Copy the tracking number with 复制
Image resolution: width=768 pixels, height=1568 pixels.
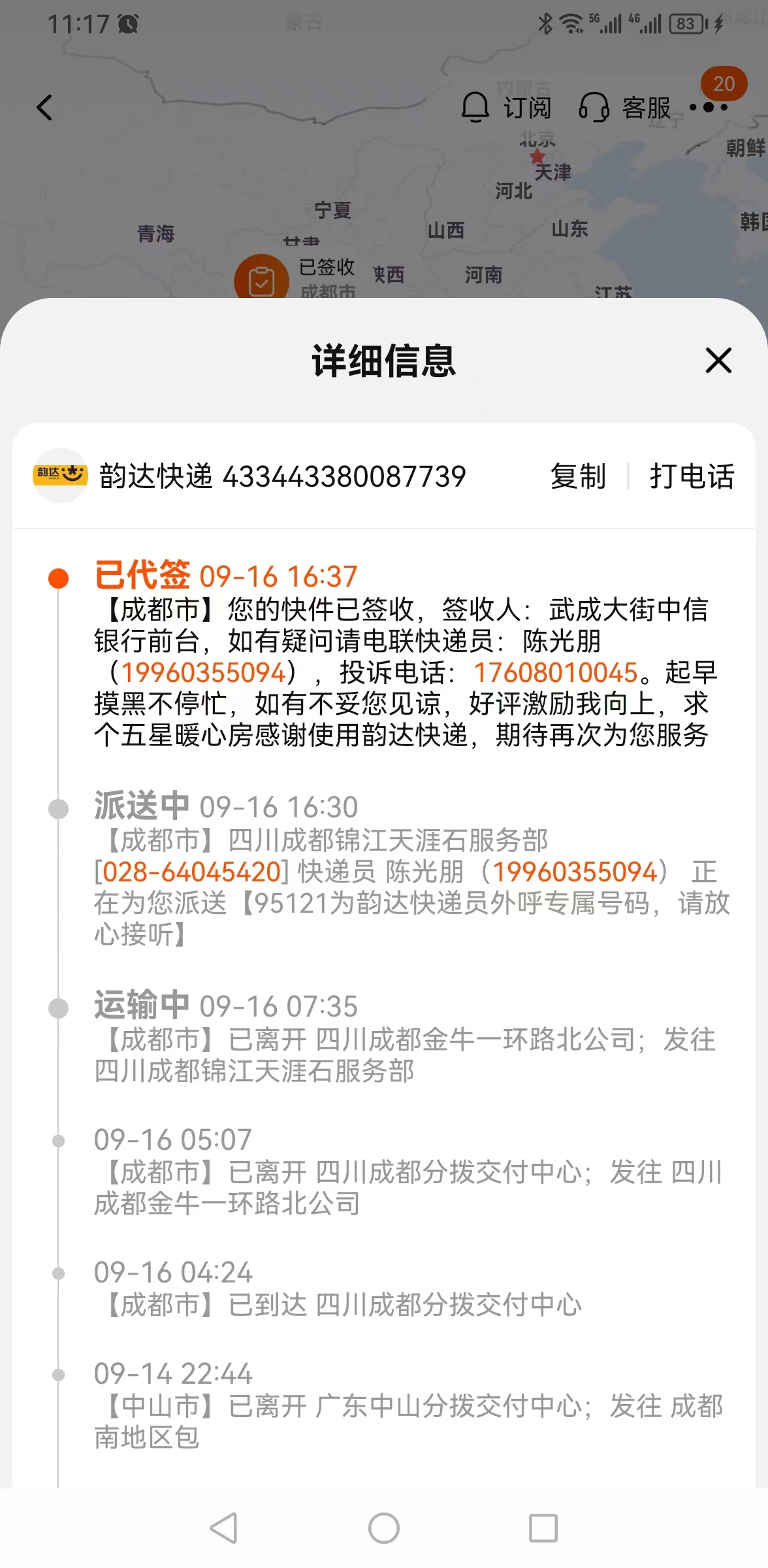pyautogui.click(x=578, y=476)
